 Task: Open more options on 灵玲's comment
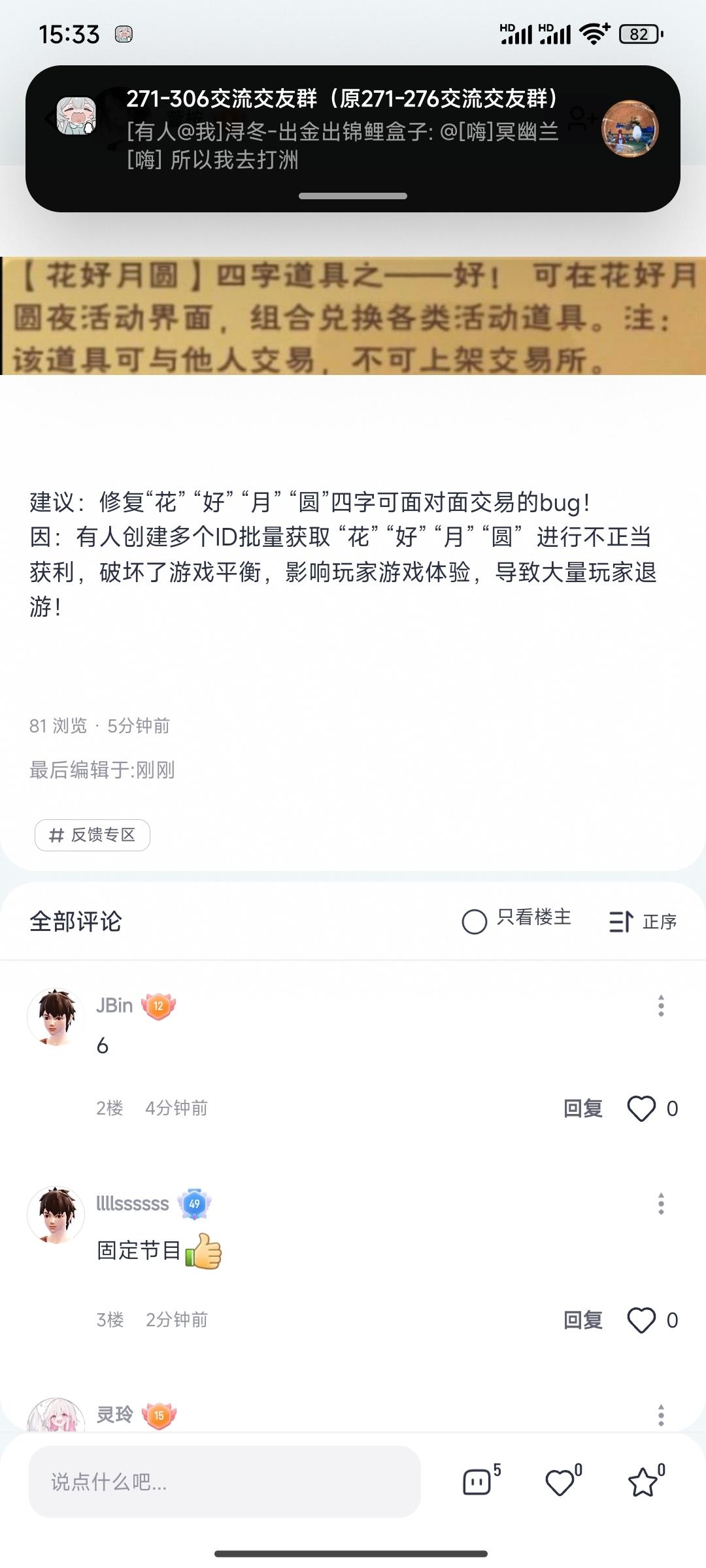(x=661, y=1415)
